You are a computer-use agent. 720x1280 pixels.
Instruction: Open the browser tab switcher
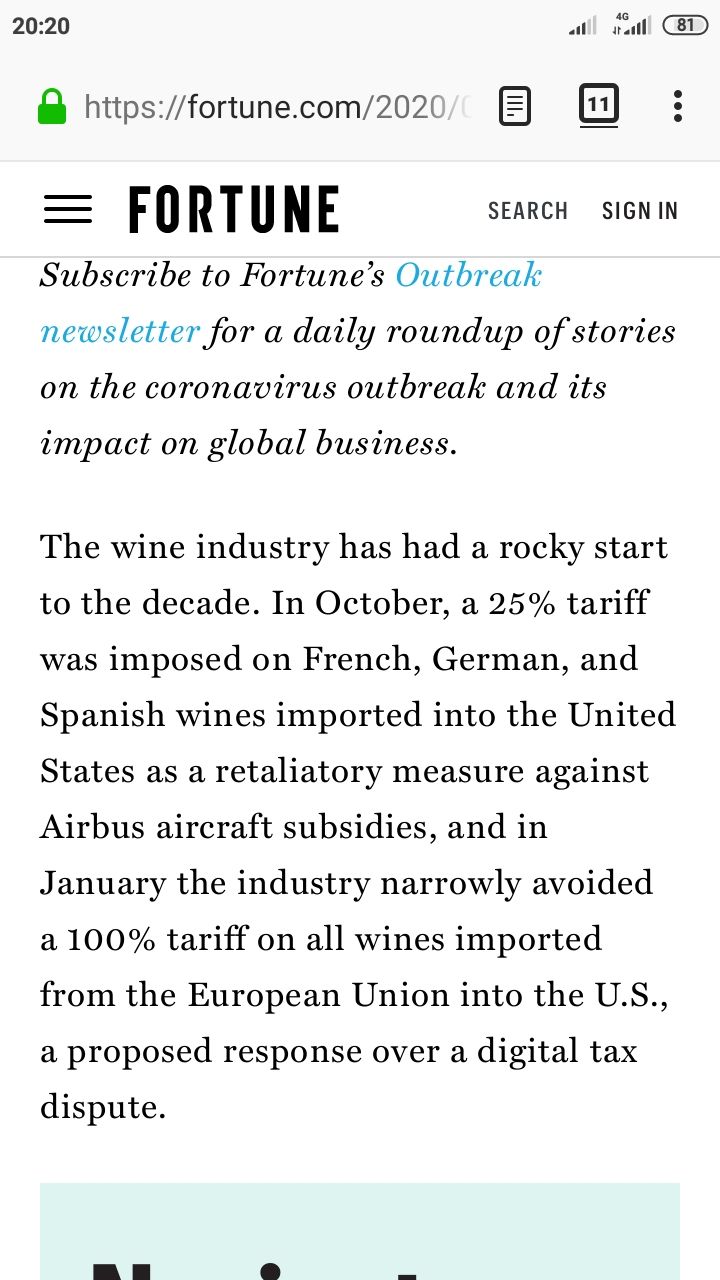coord(598,105)
